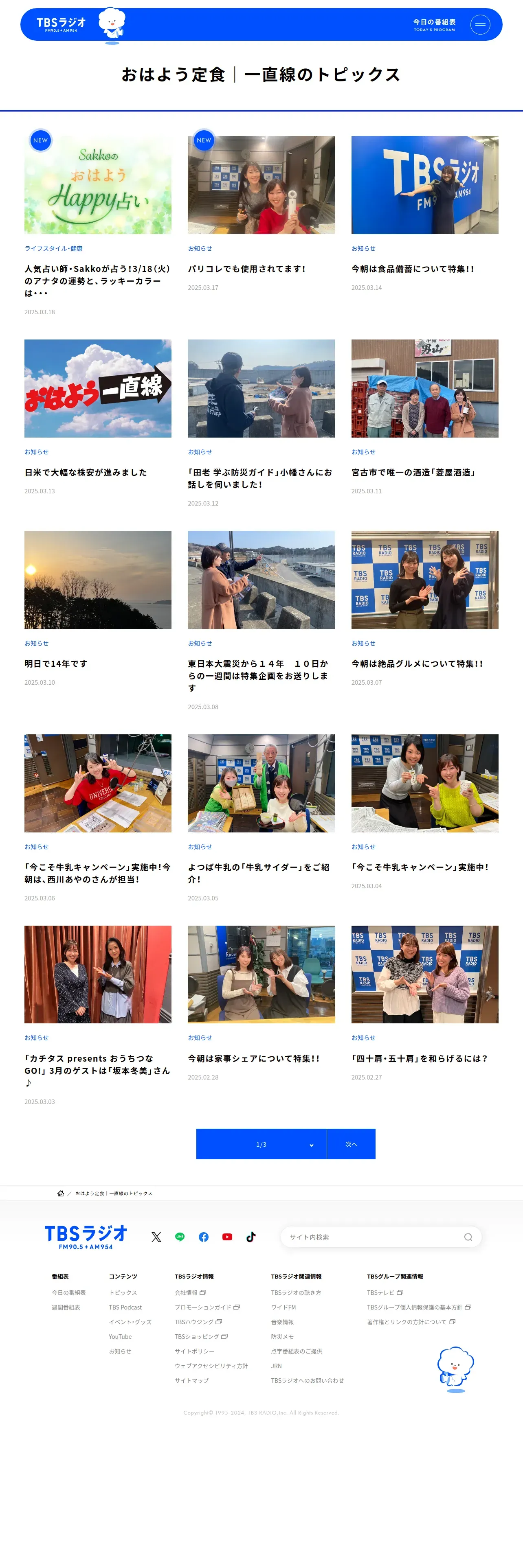Open the 週間番組表 footer link
The image size is (523, 1568).
(66, 1307)
